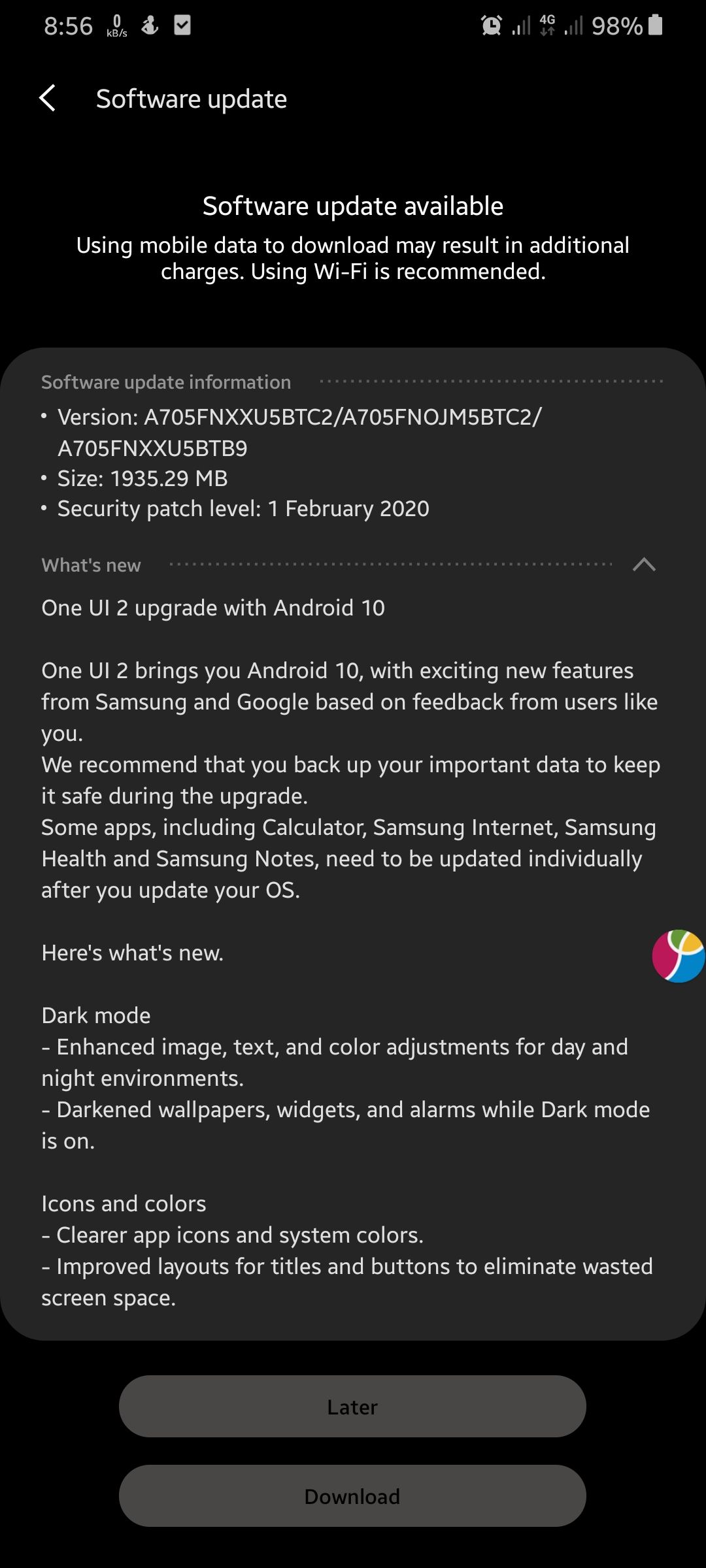
Task: Download the software update
Action: [x=352, y=1495]
